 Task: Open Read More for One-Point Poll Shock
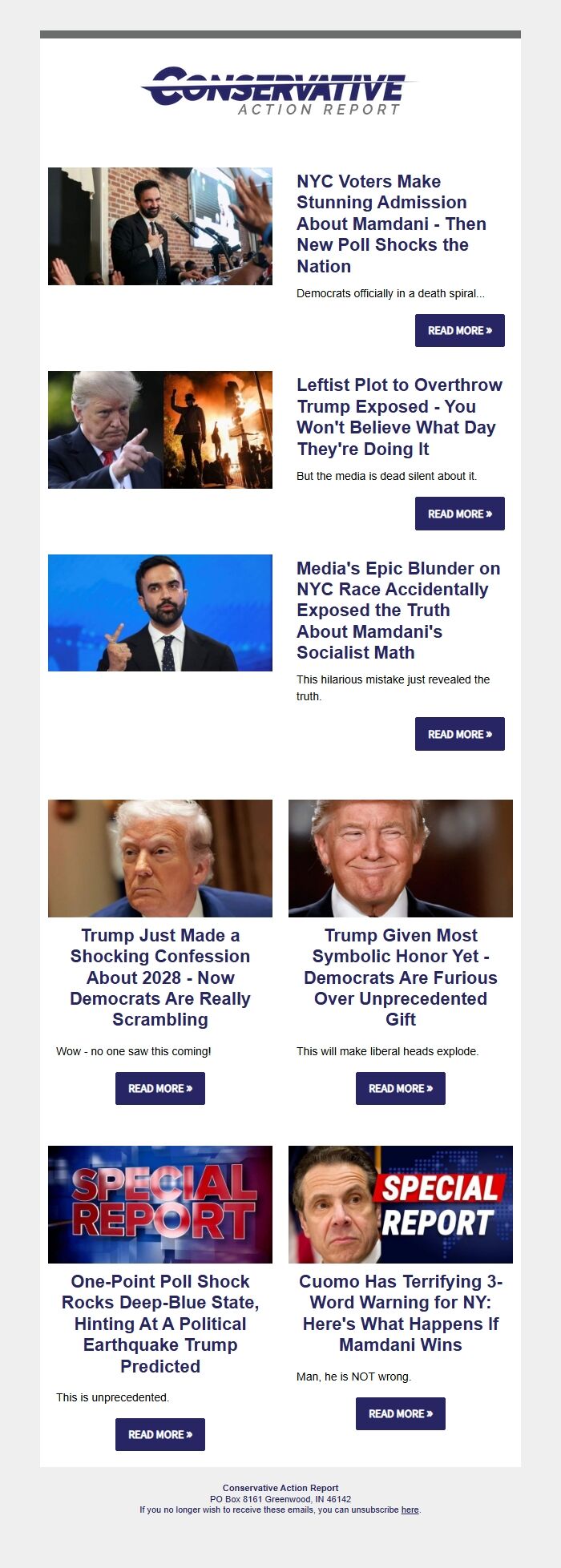point(160,1434)
